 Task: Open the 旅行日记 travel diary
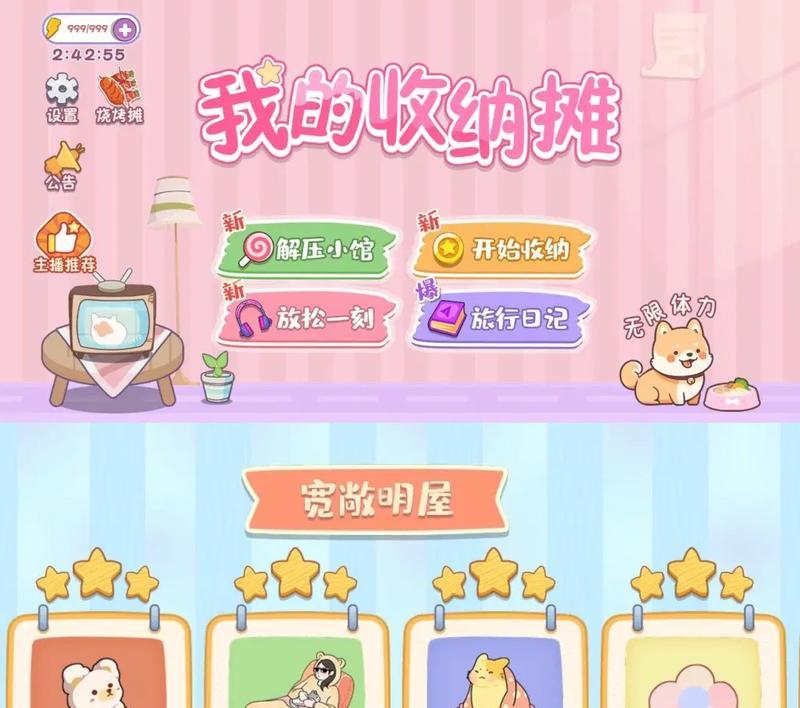tap(503, 320)
